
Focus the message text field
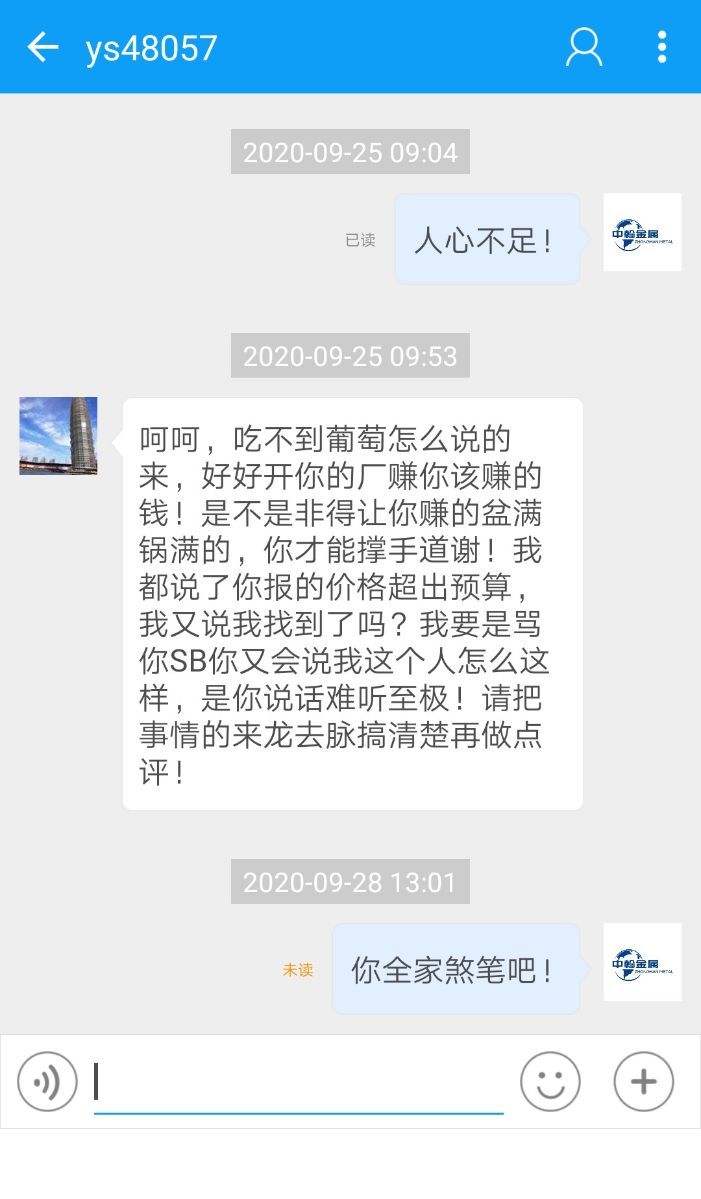pyautogui.click(x=298, y=1083)
